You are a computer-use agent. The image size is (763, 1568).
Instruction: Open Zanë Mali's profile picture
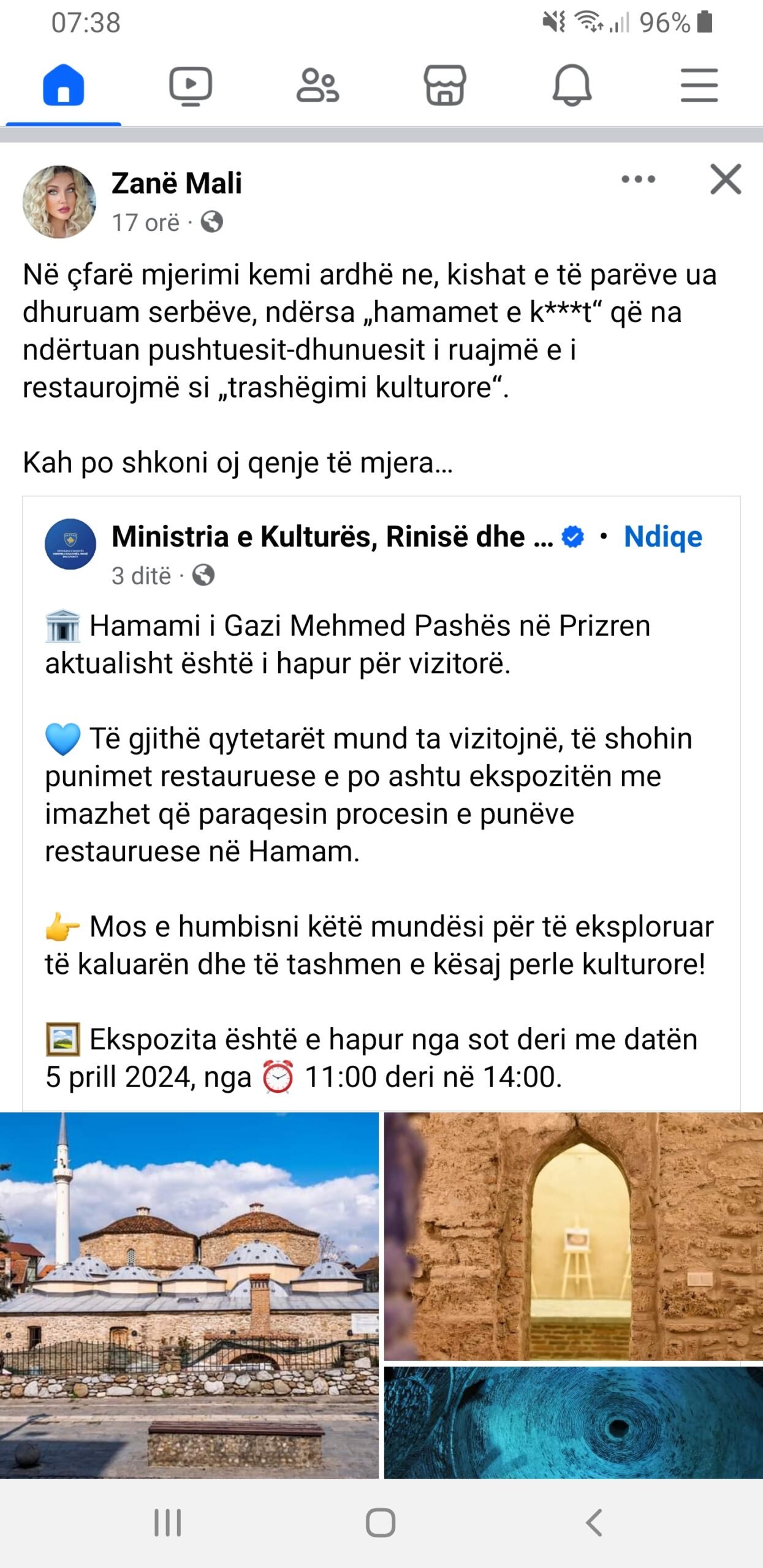pos(59,202)
